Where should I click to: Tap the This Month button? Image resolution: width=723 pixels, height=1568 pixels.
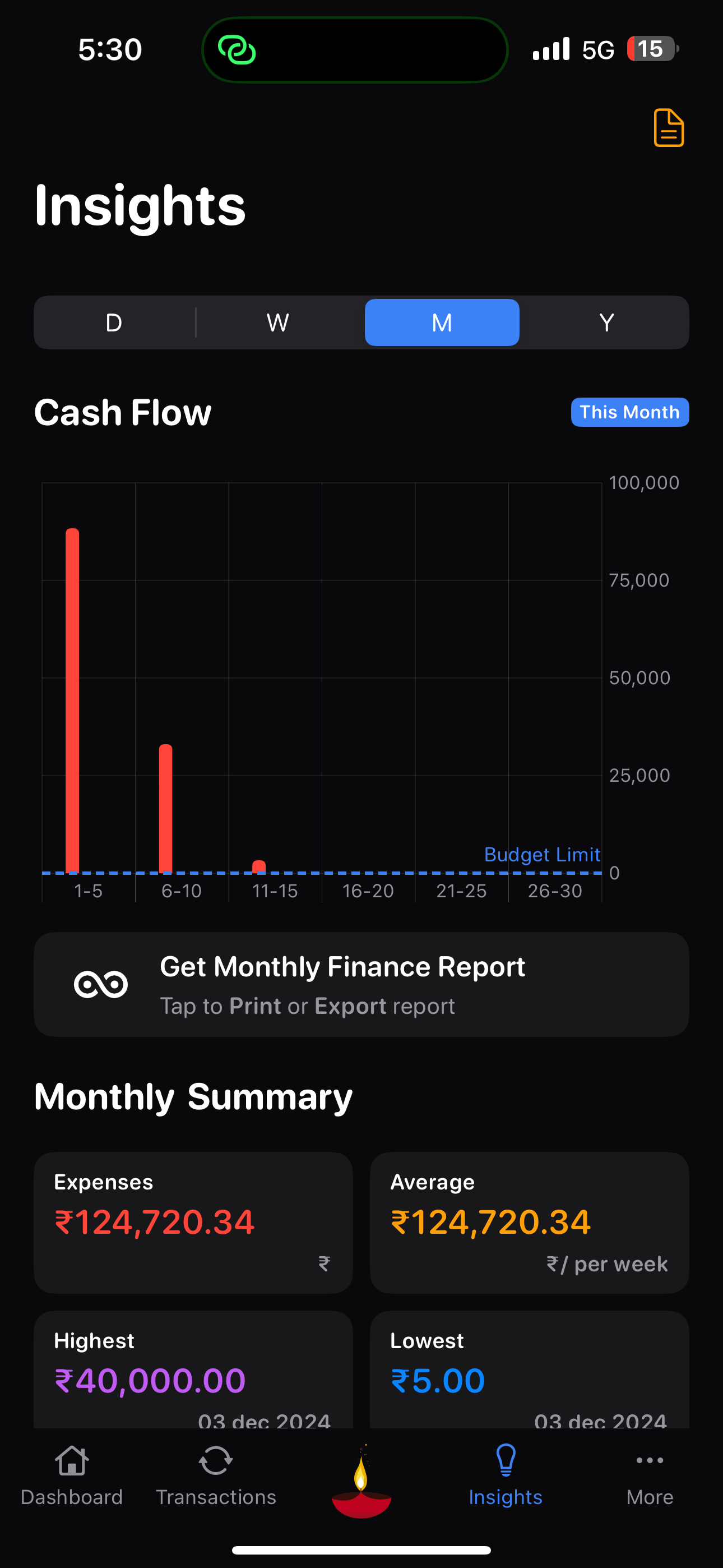pyautogui.click(x=629, y=412)
